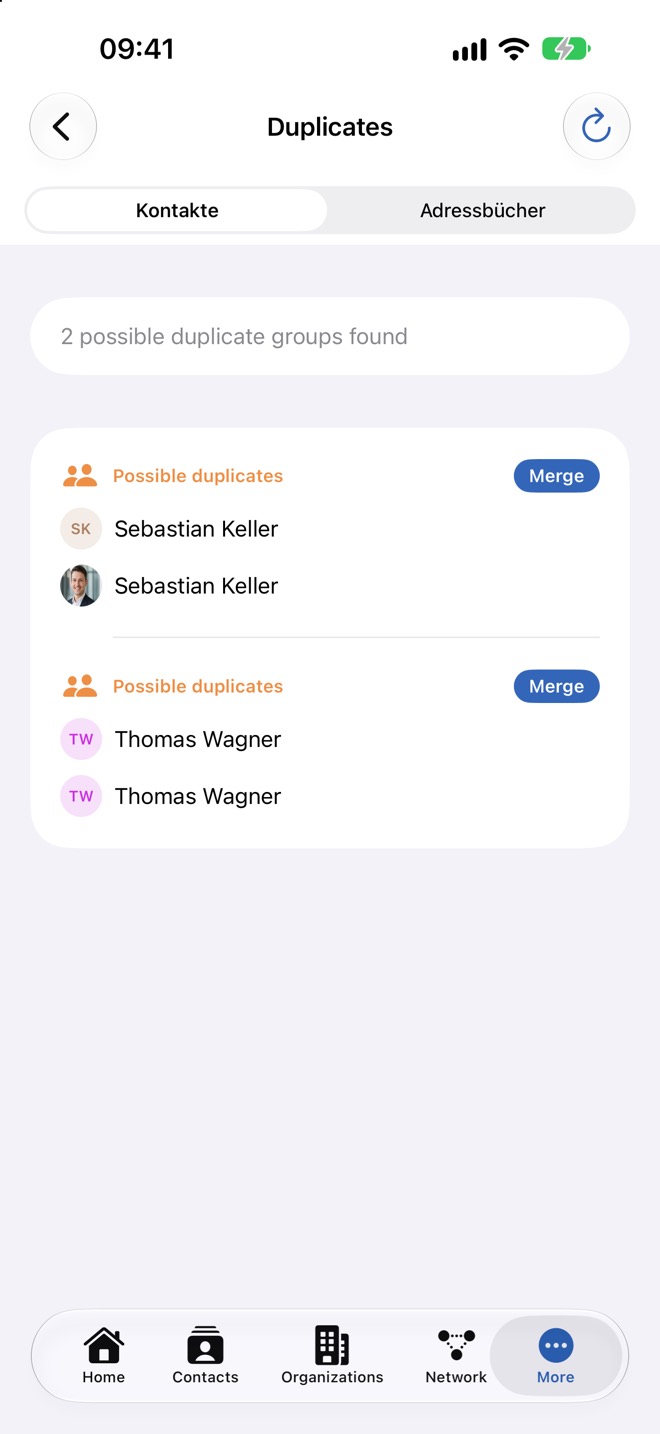Go to the Home tab

tap(104, 1356)
